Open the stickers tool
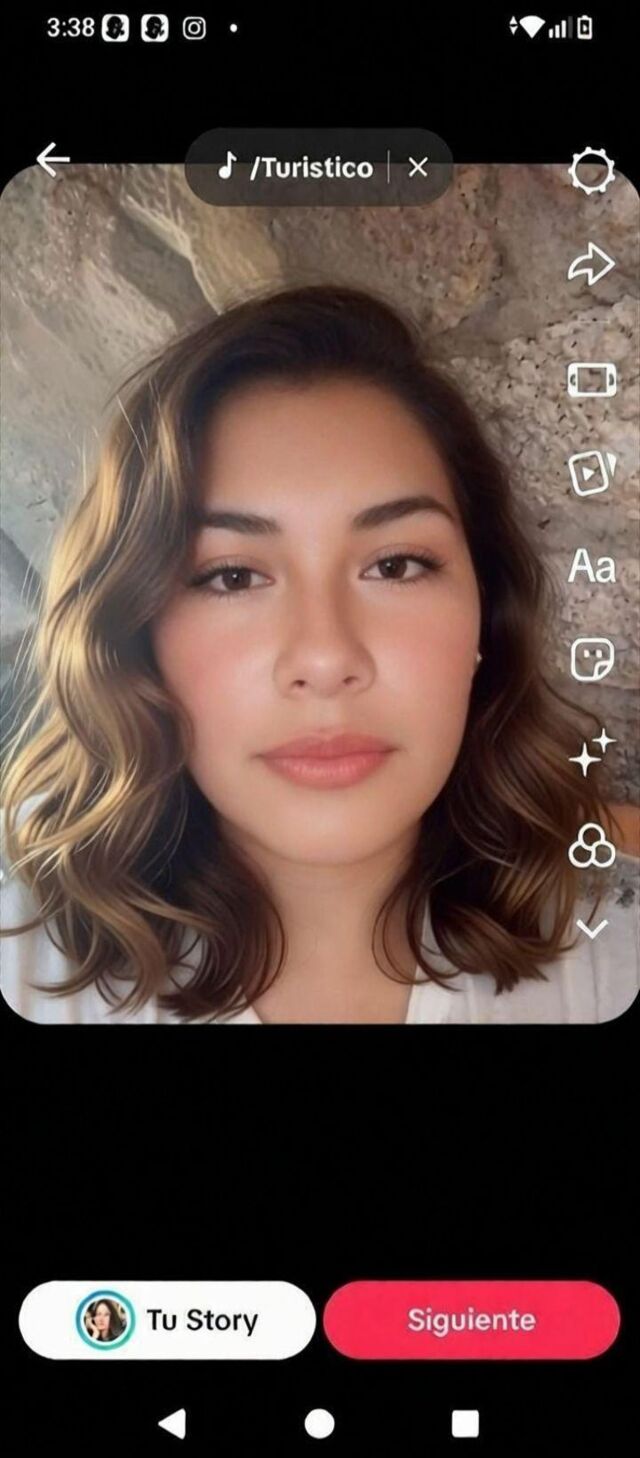The image size is (640, 1458). coord(591,660)
